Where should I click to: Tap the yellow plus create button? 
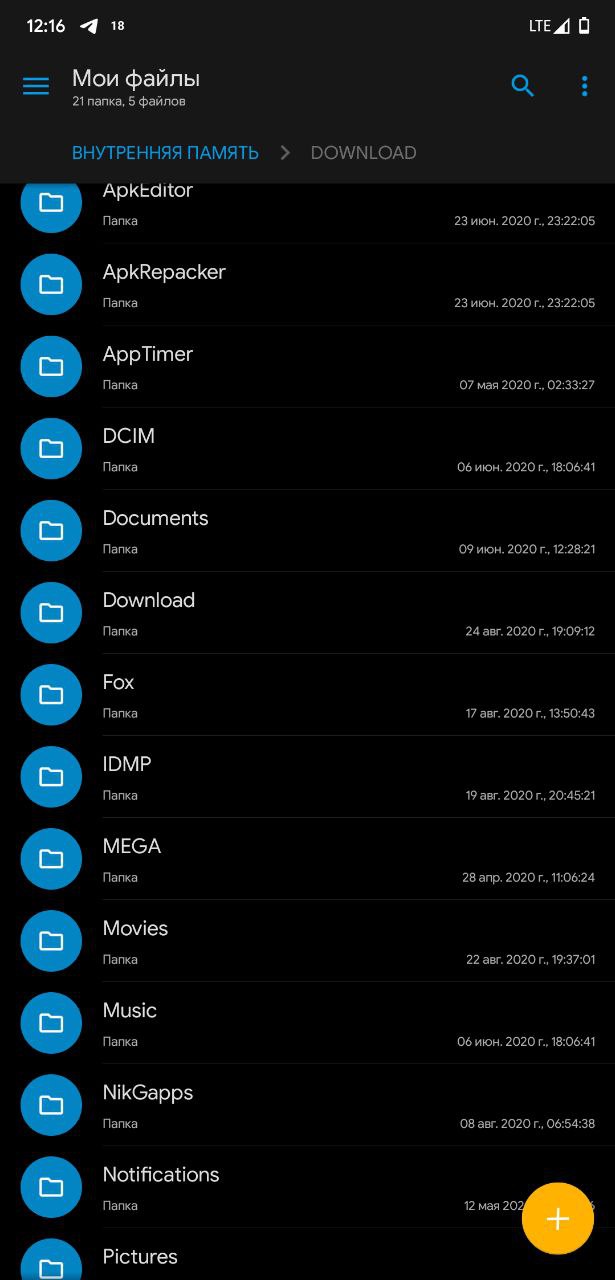pyautogui.click(x=558, y=1218)
